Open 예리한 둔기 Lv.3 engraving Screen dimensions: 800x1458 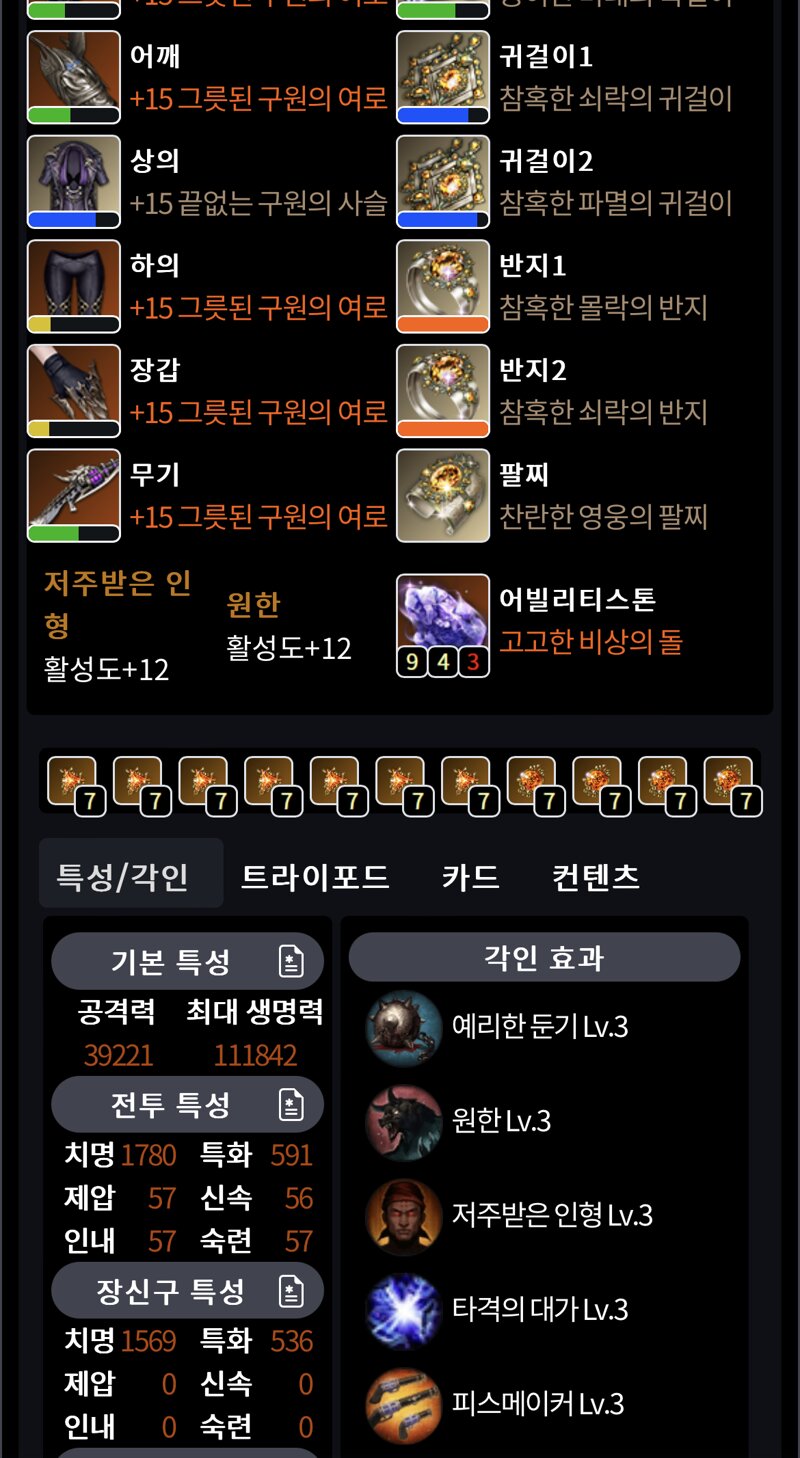(x=540, y=1027)
